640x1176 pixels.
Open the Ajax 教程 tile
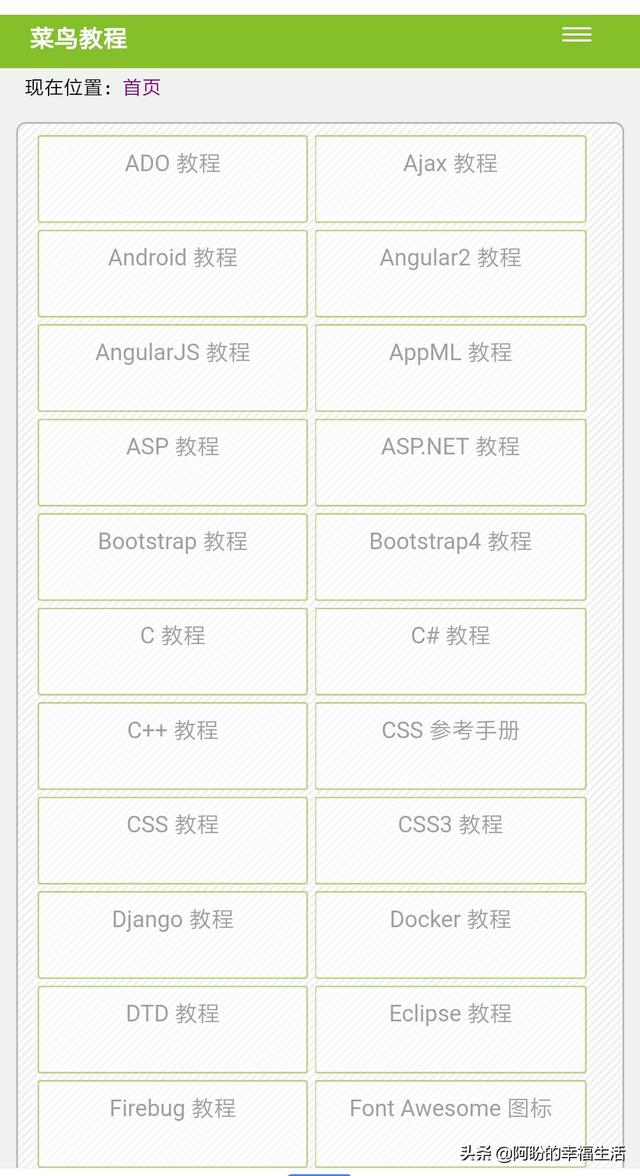[x=450, y=179]
